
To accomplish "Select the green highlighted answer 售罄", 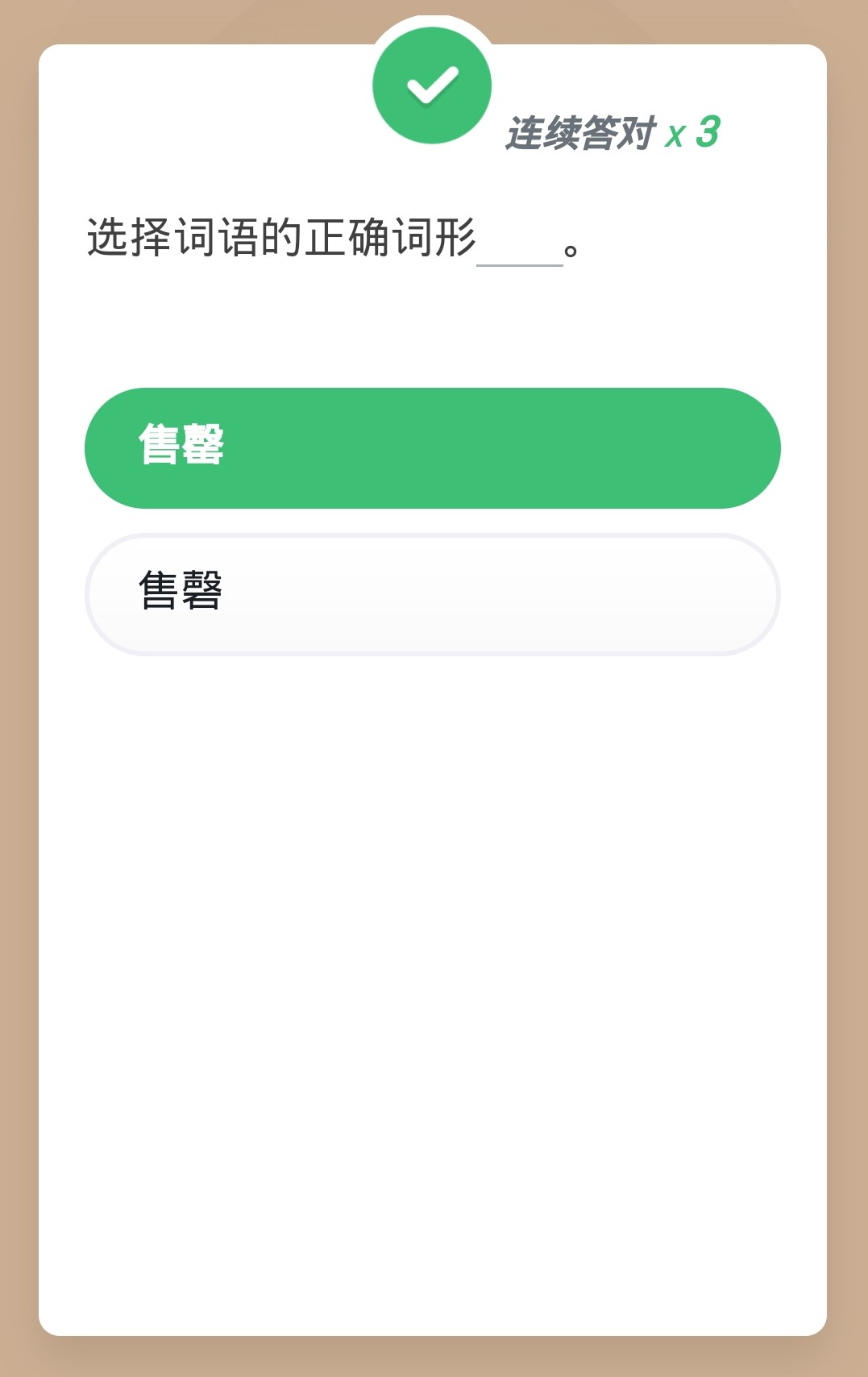I will tap(432, 448).
